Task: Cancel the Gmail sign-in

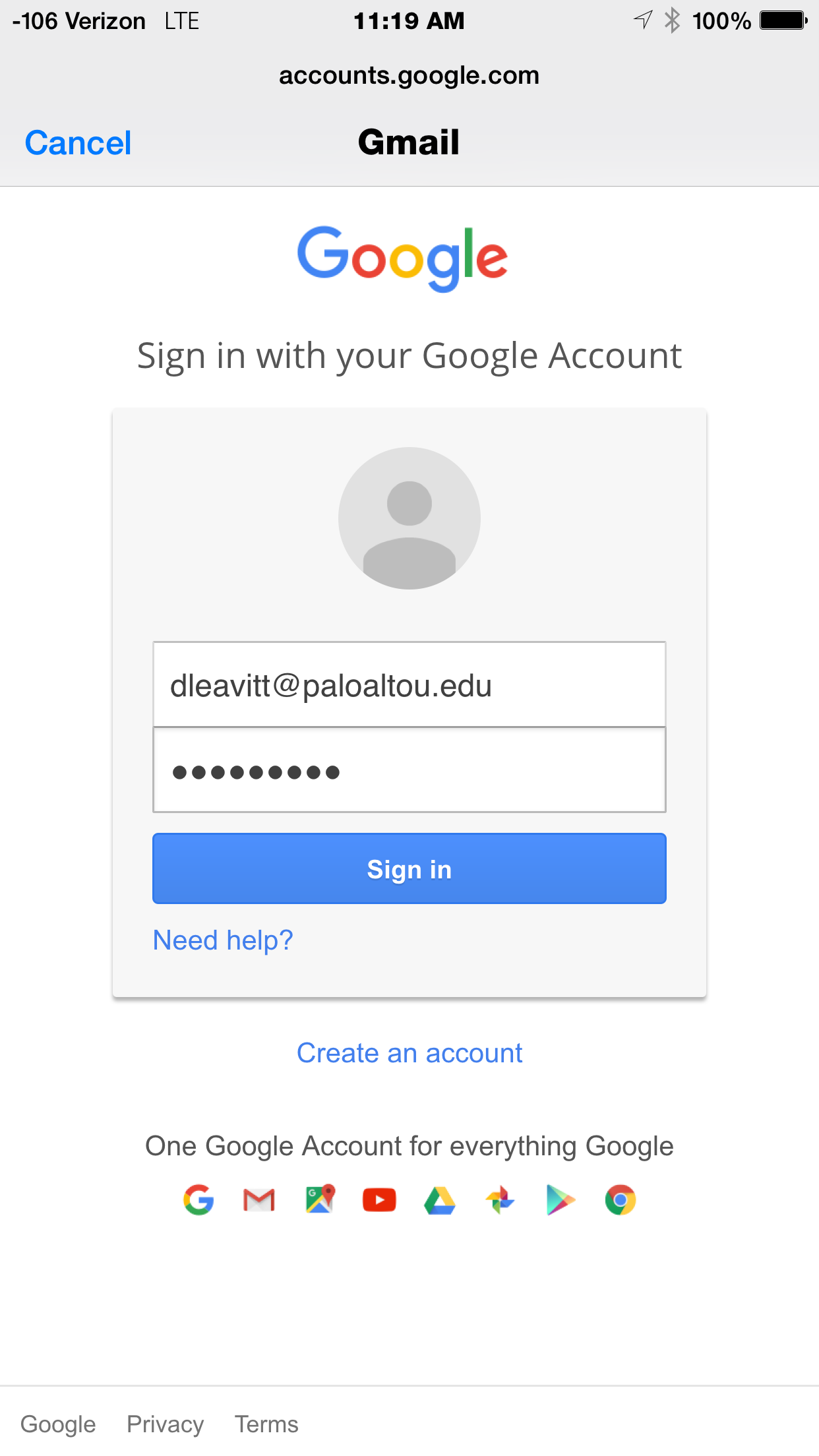Action: (78, 143)
